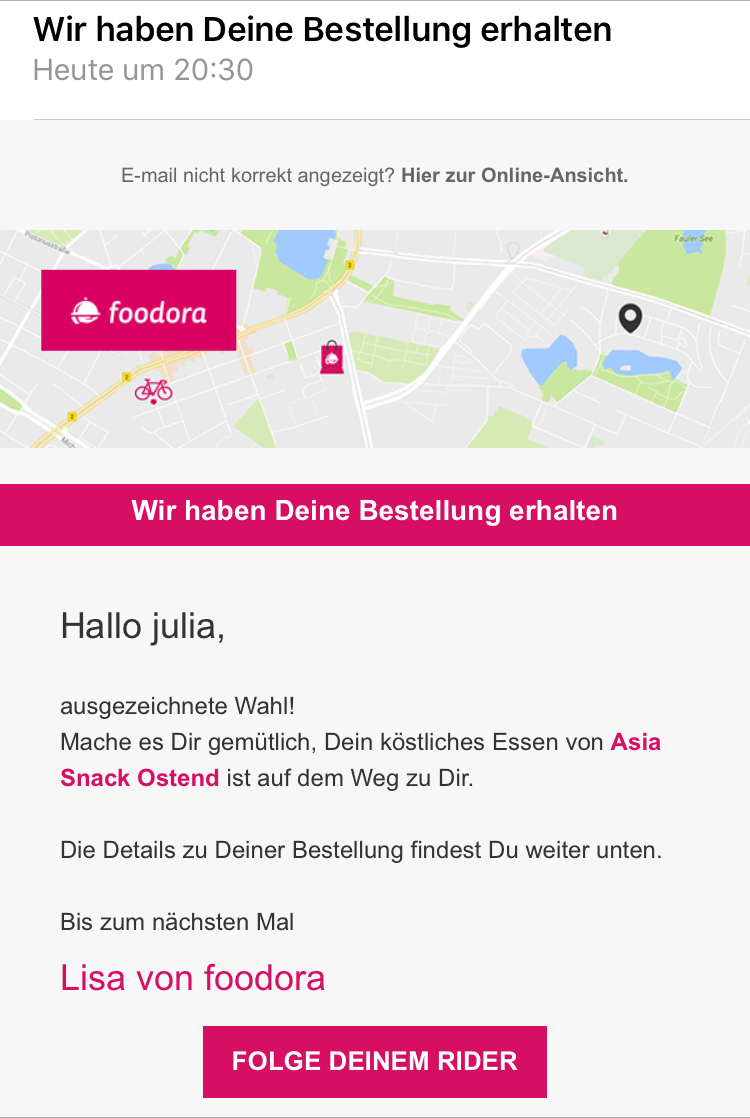Open the 'Hier zur Online-Ansicht' link
Screen dimensions: 750x1118
click(514, 176)
